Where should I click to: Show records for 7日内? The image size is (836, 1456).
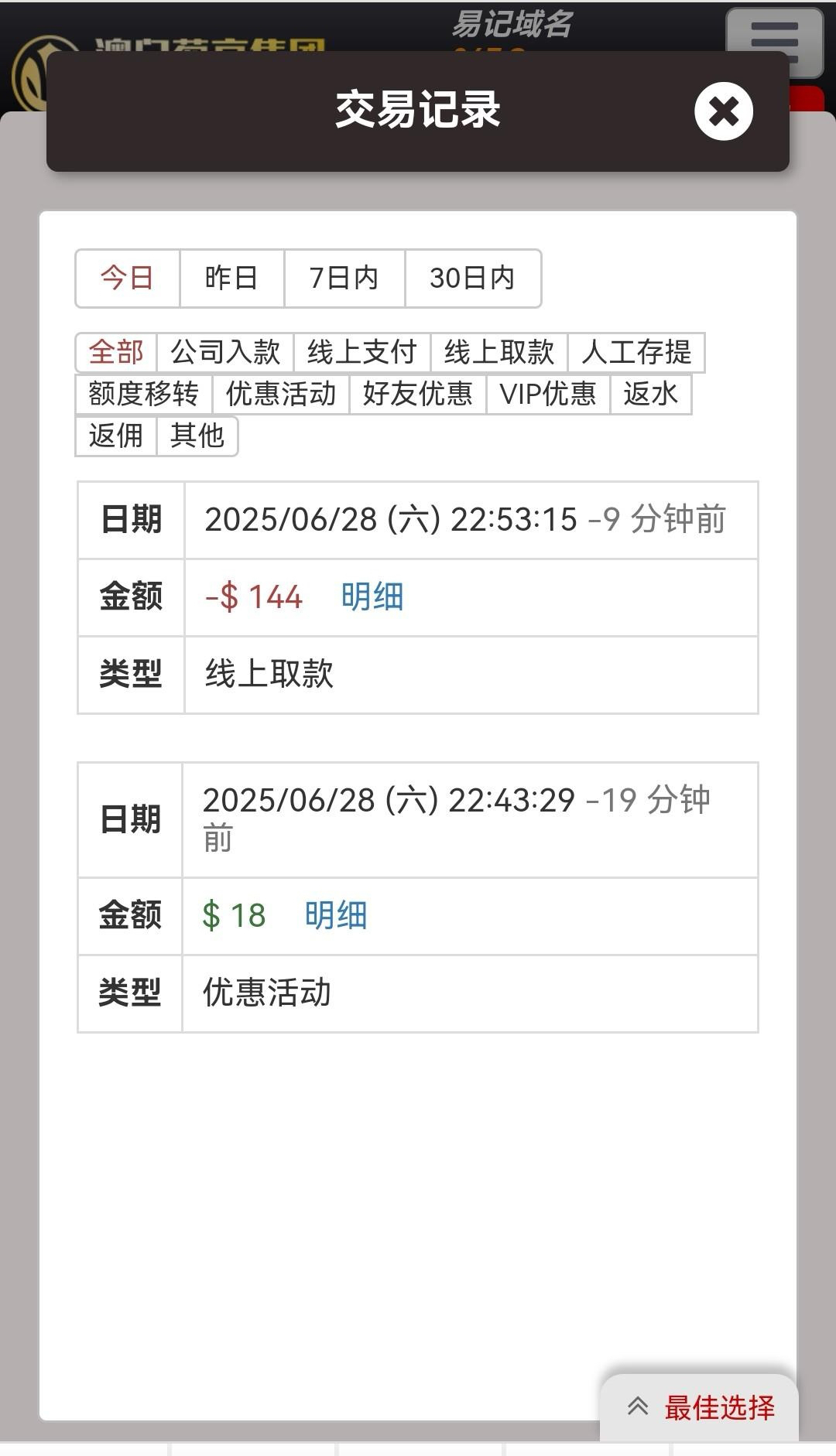(x=344, y=279)
